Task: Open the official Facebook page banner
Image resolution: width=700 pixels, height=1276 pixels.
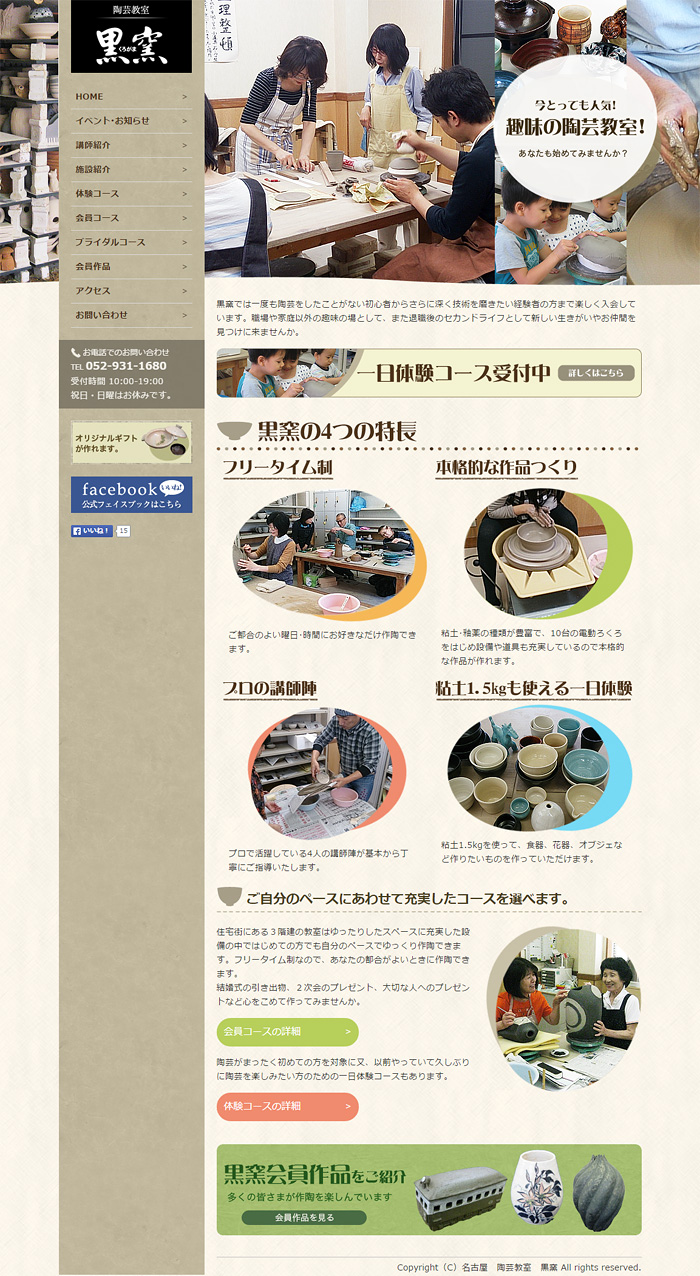Action: pos(131,495)
